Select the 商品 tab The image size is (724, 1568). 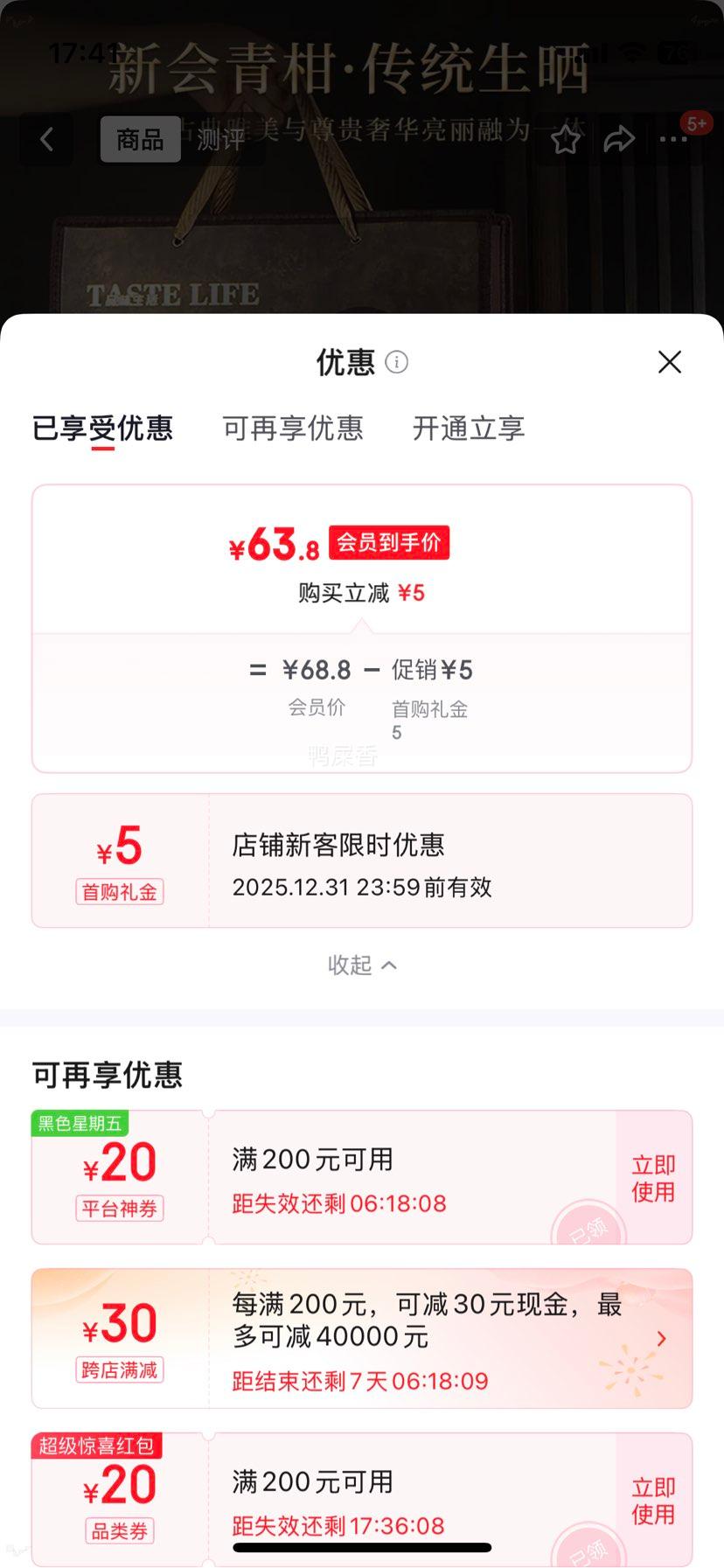pos(141,138)
